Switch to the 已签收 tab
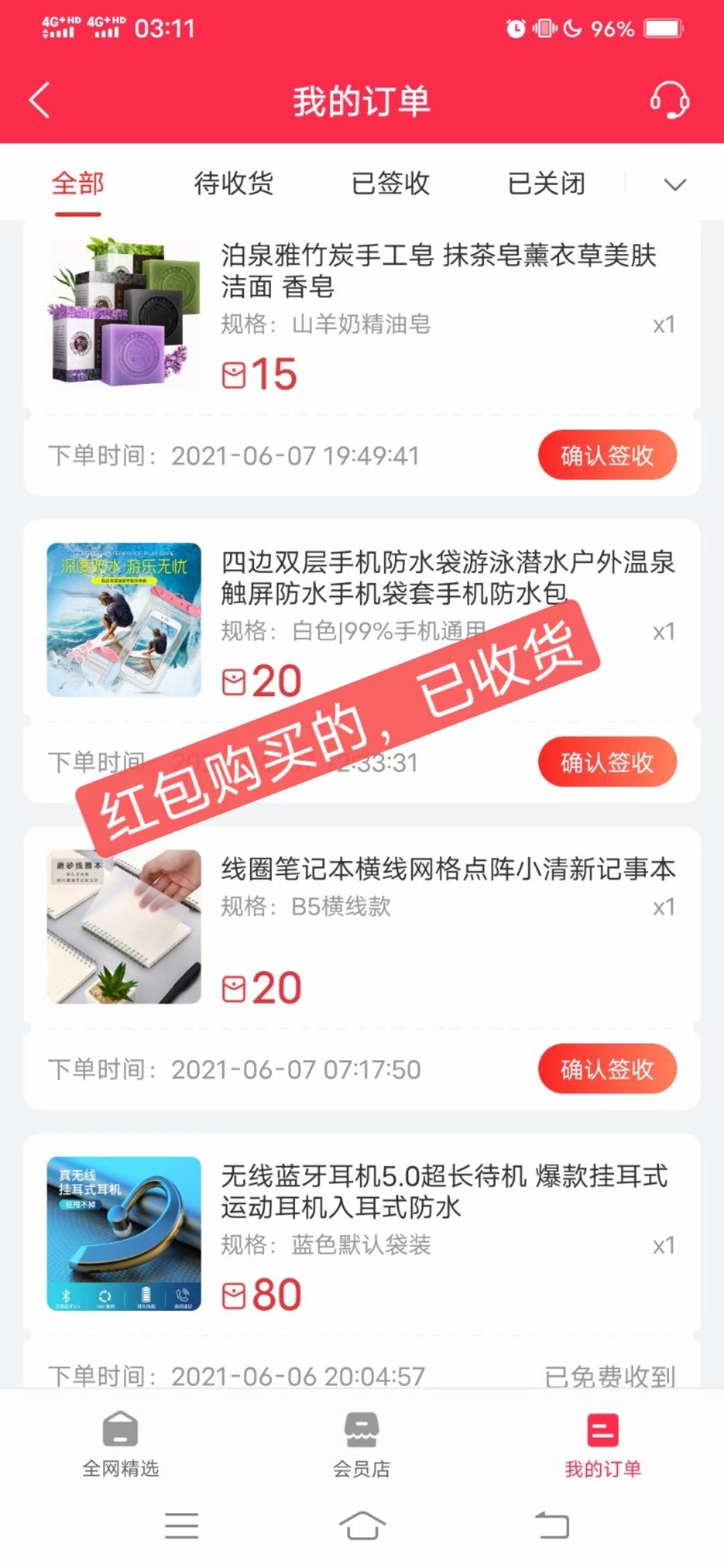The image size is (724, 1568). coord(390,184)
